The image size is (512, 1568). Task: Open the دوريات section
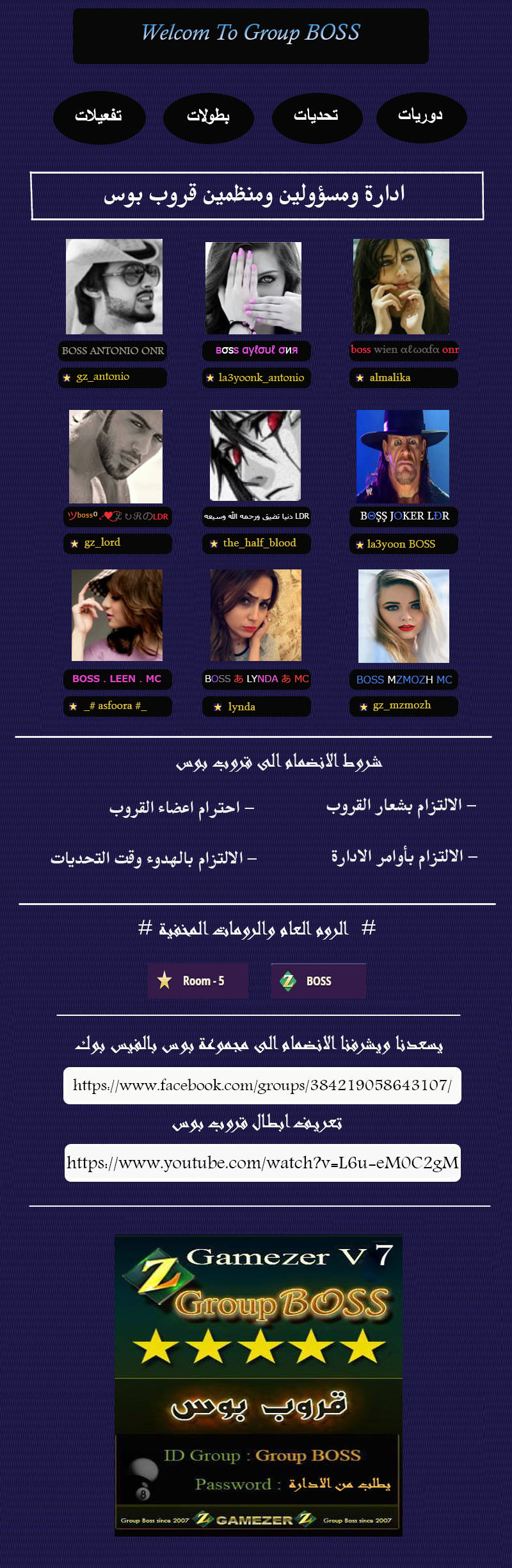coord(421,117)
